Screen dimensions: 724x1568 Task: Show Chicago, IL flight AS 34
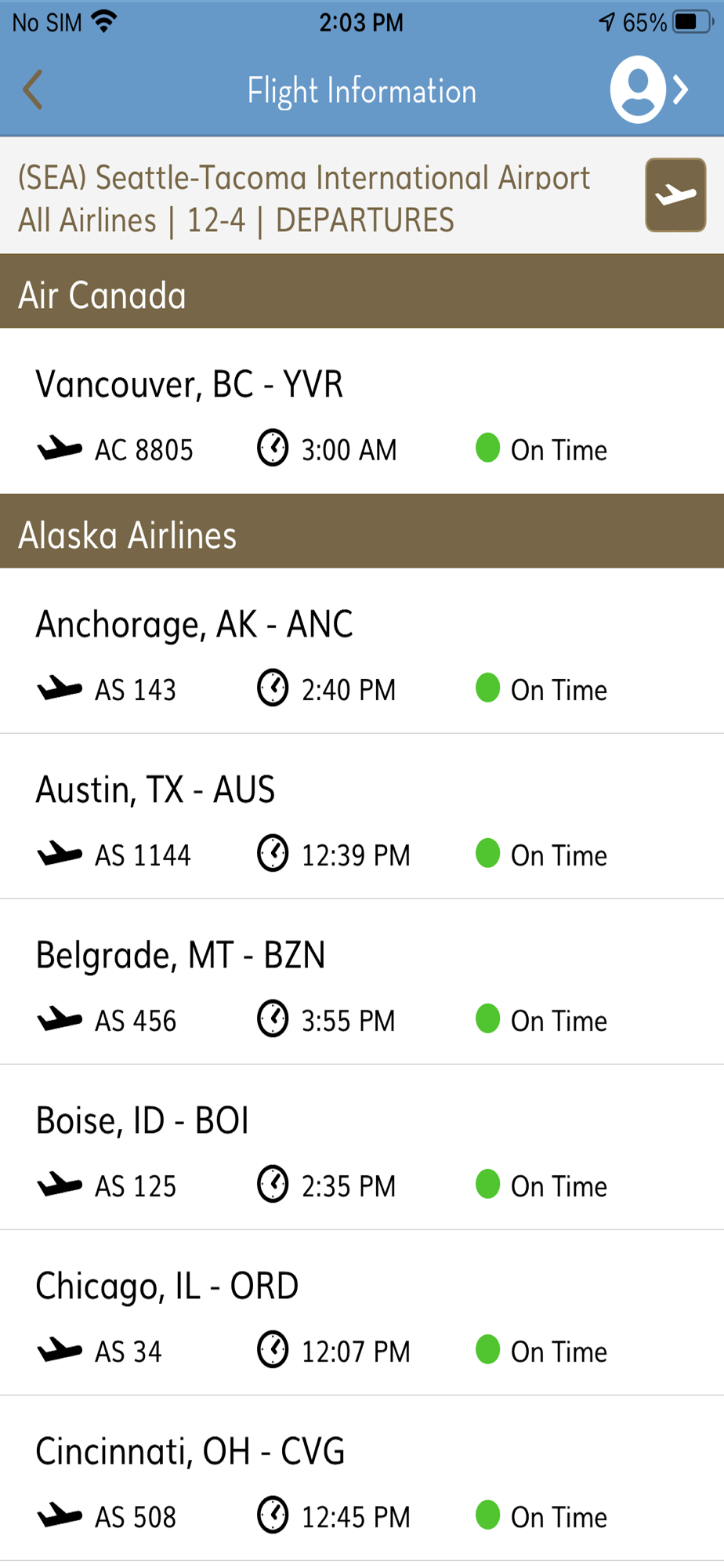(360, 1314)
